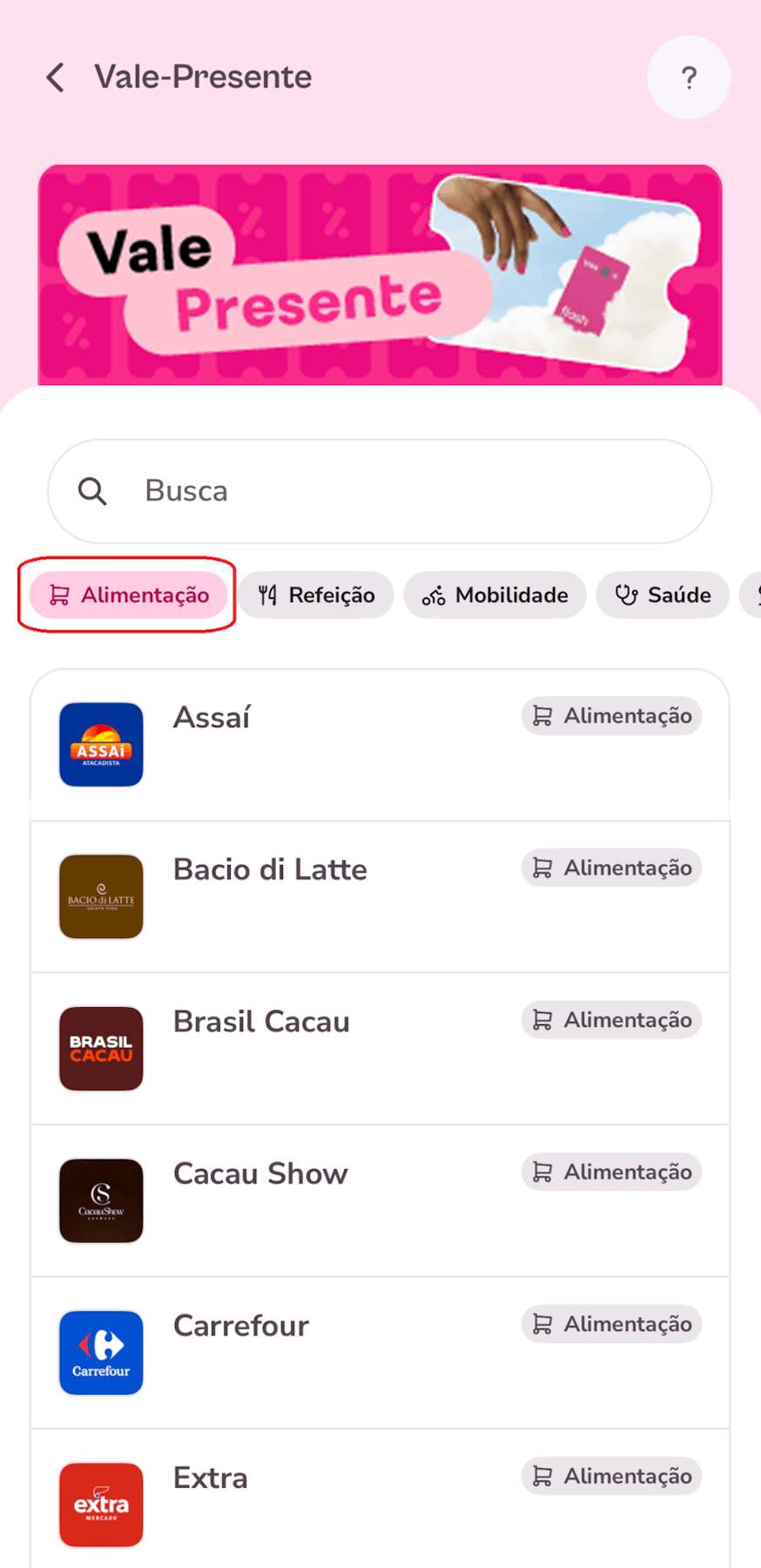Choose the Mobilidade filter chip
This screenshot has height=1568, width=761.
click(495, 595)
